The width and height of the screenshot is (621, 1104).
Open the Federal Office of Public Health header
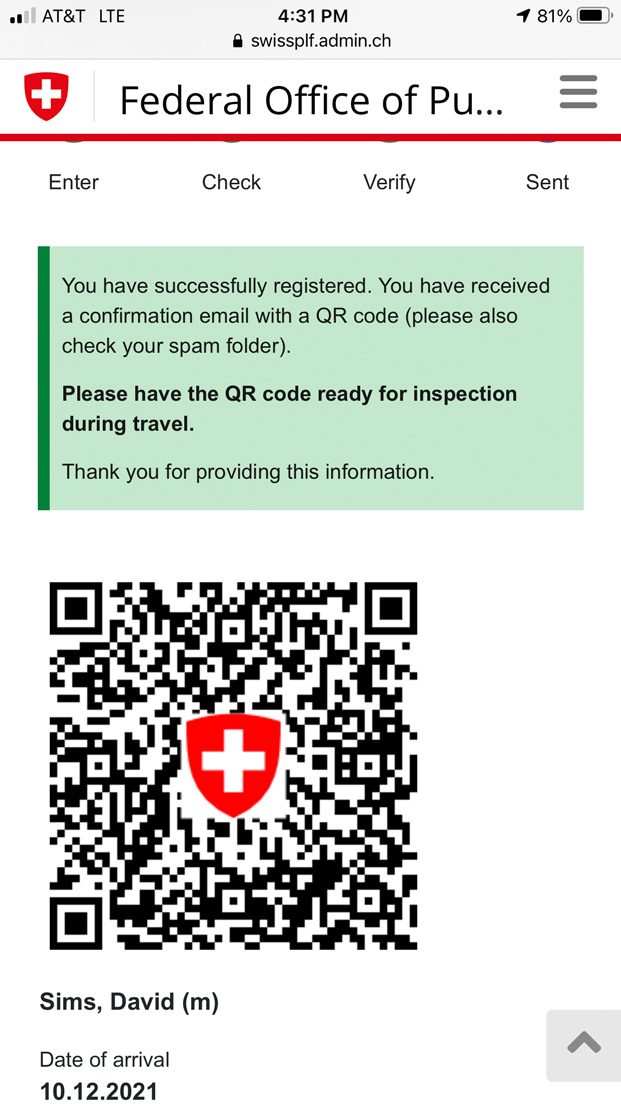[311, 100]
